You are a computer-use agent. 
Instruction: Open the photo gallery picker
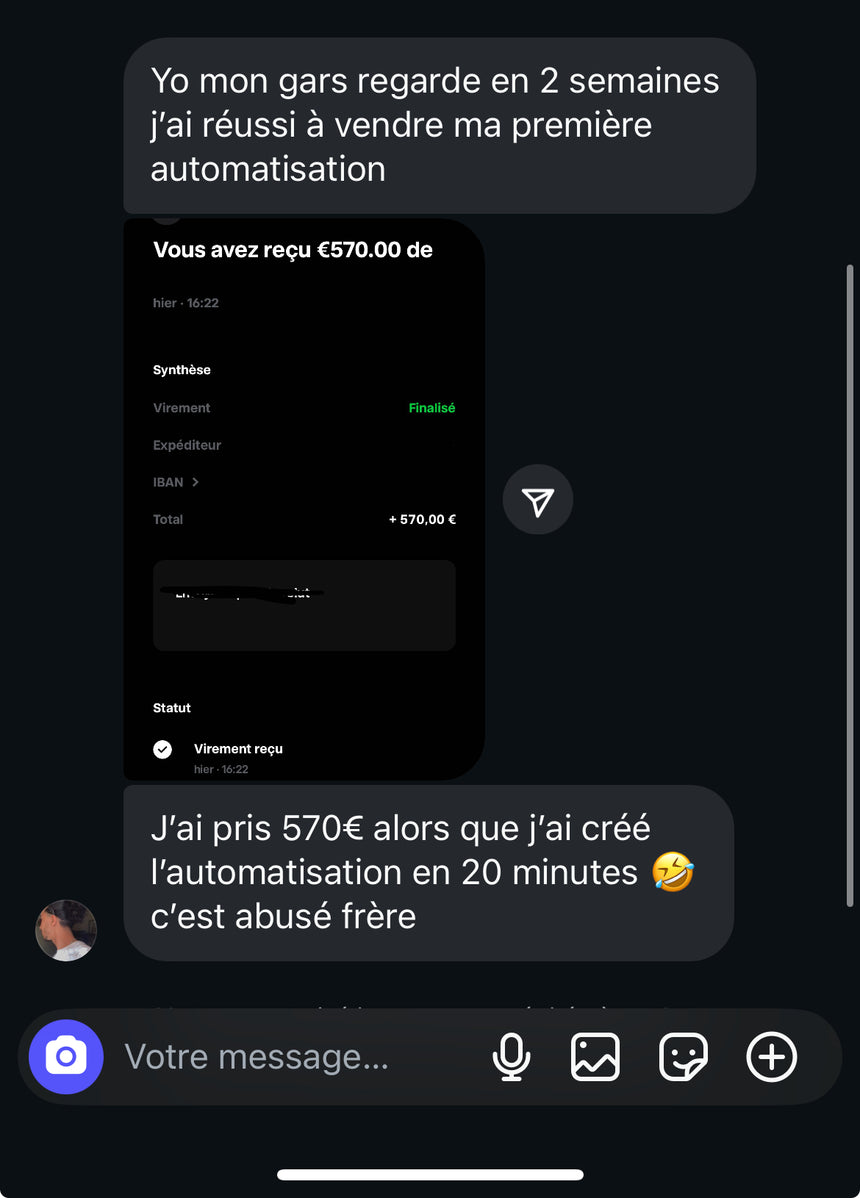pos(596,1056)
